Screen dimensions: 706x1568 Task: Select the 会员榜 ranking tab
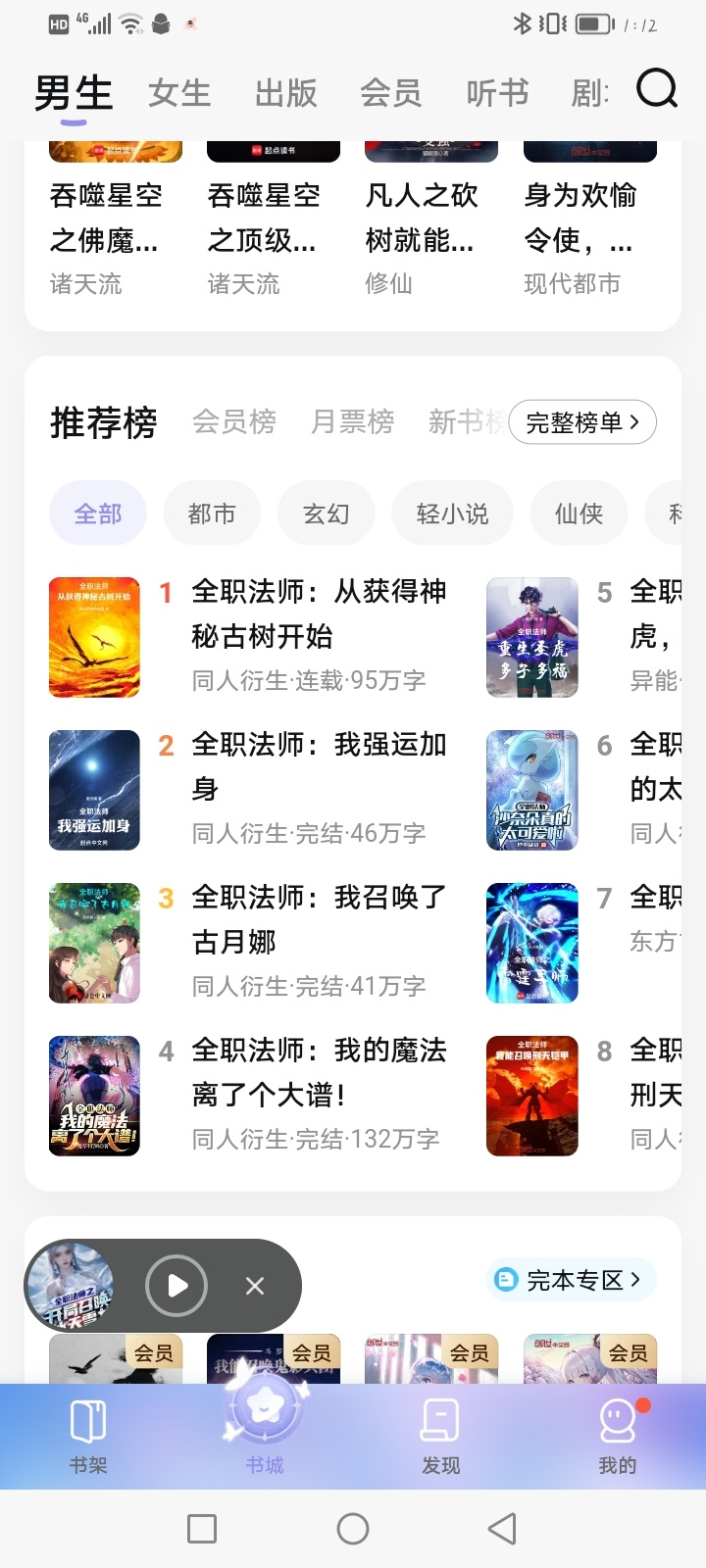[234, 421]
